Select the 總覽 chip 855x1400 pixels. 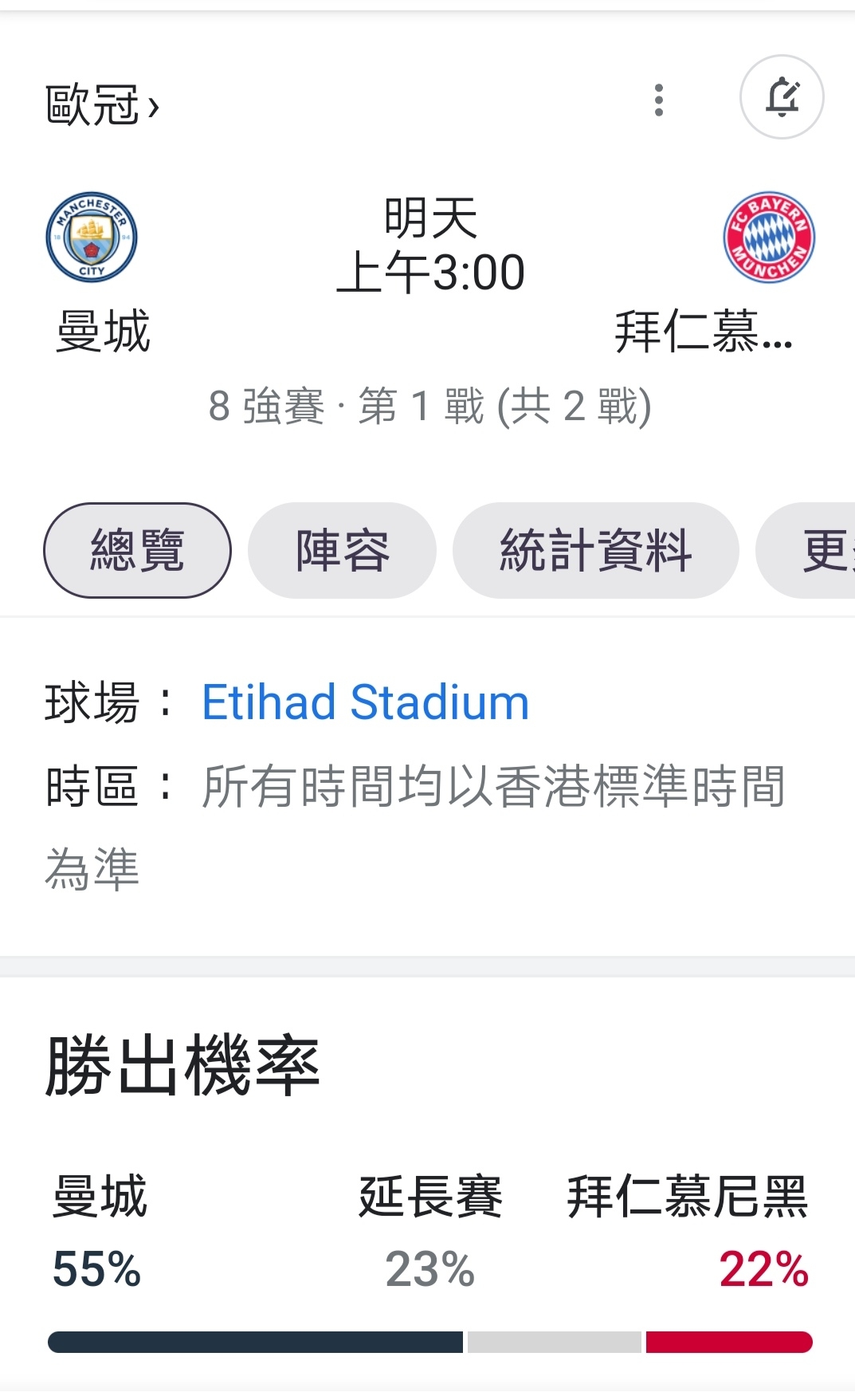(x=137, y=550)
